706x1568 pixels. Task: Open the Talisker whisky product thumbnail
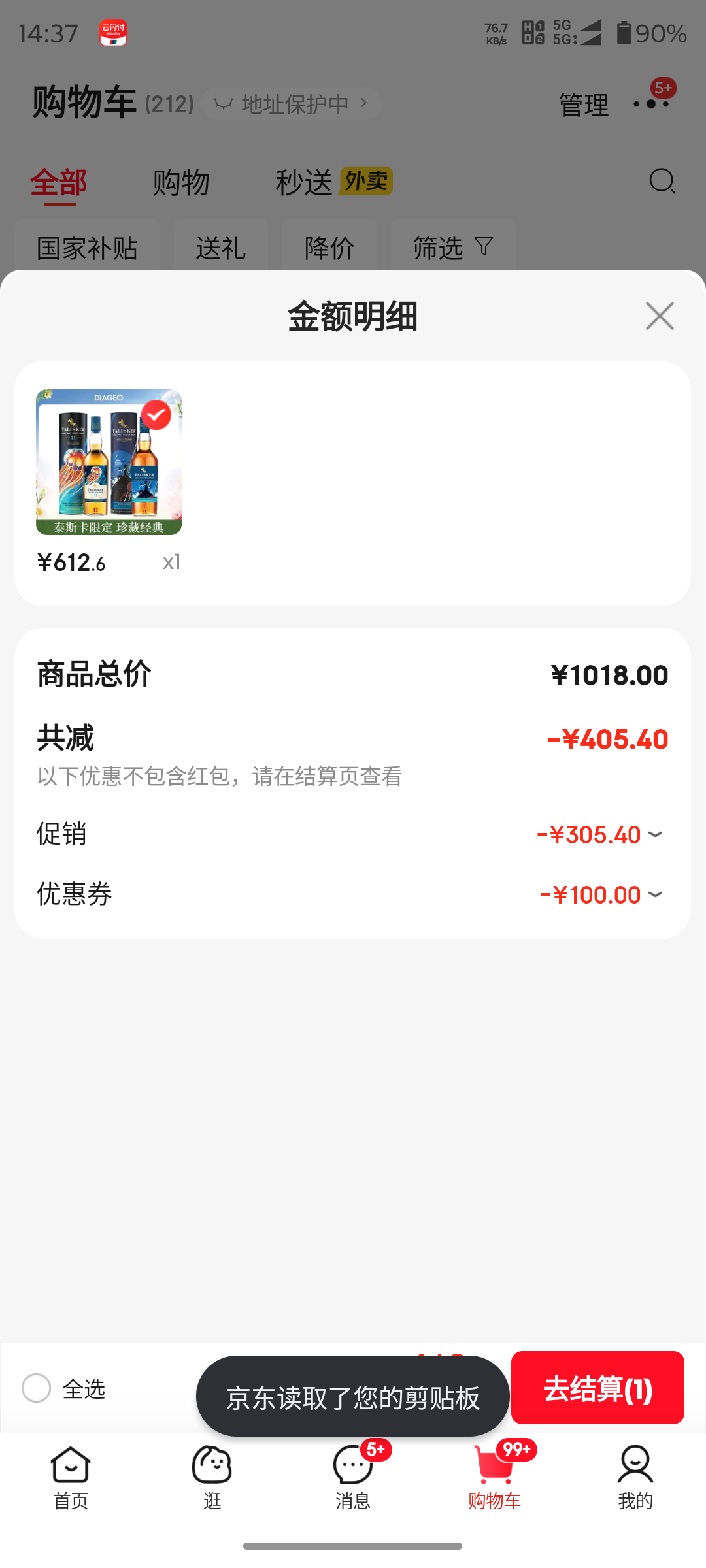109,463
